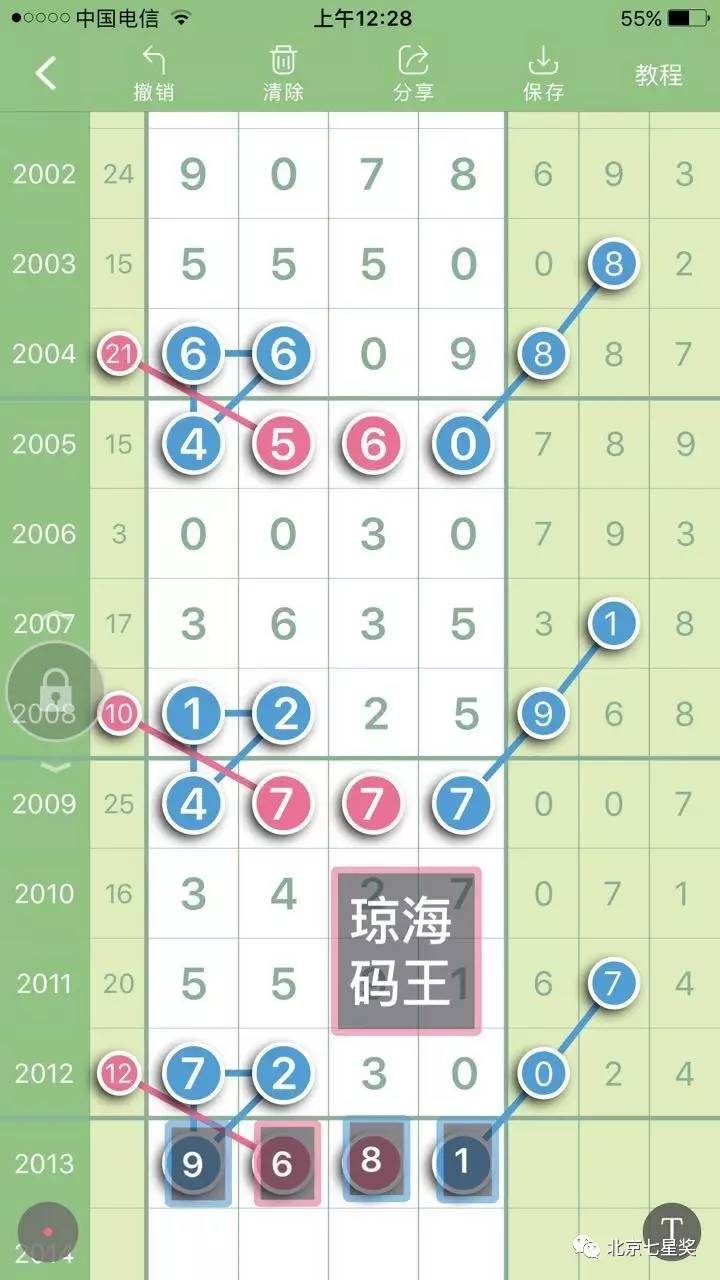Clear all markings with 清除
The height and width of the screenshot is (1280, 720).
283,74
